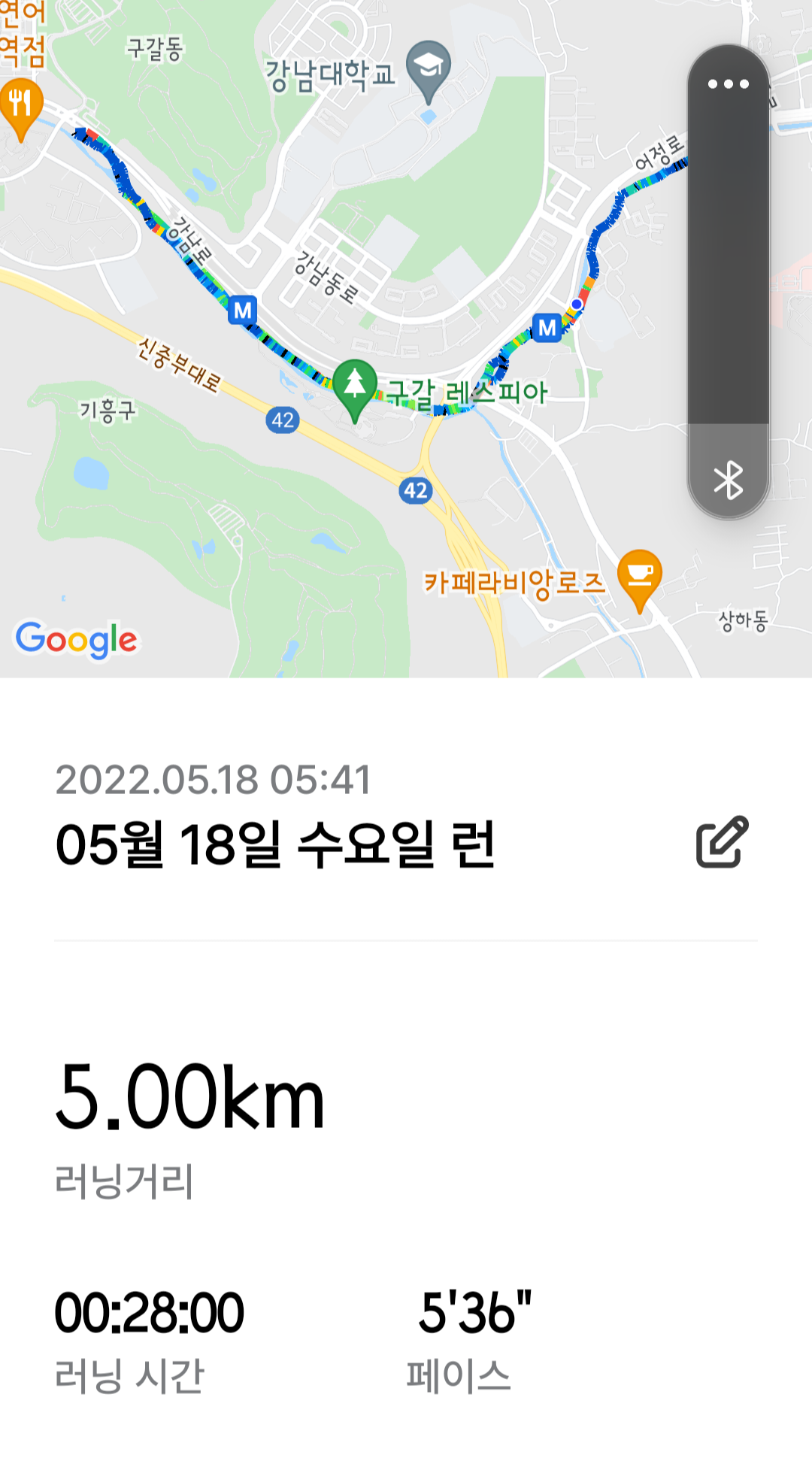
Task: Select the 구갈 레스피아 park pin
Action: [x=355, y=386]
